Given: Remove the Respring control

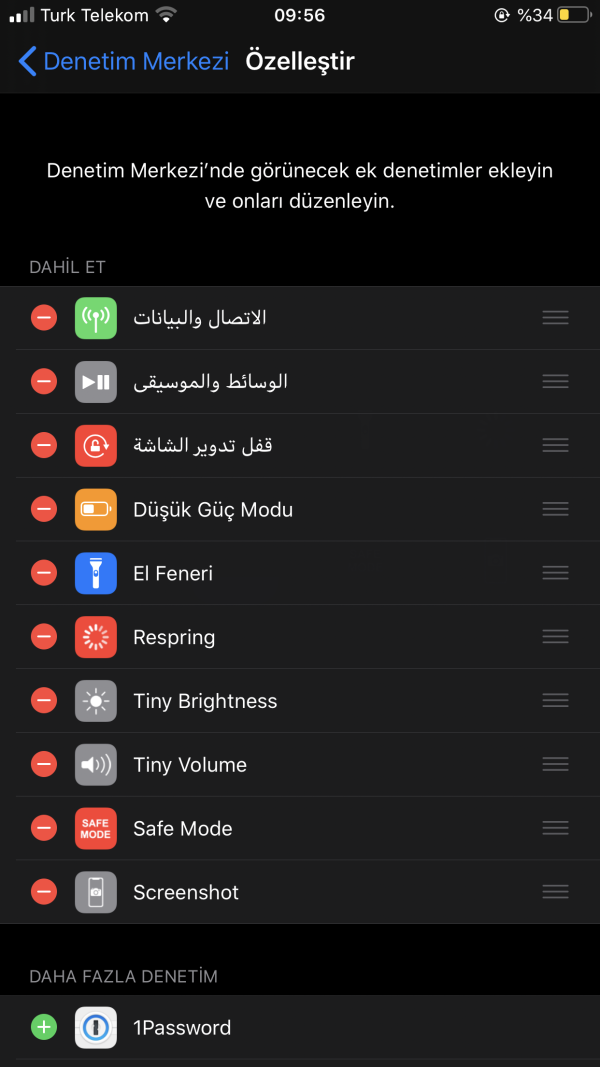Looking at the screenshot, I should (44, 637).
